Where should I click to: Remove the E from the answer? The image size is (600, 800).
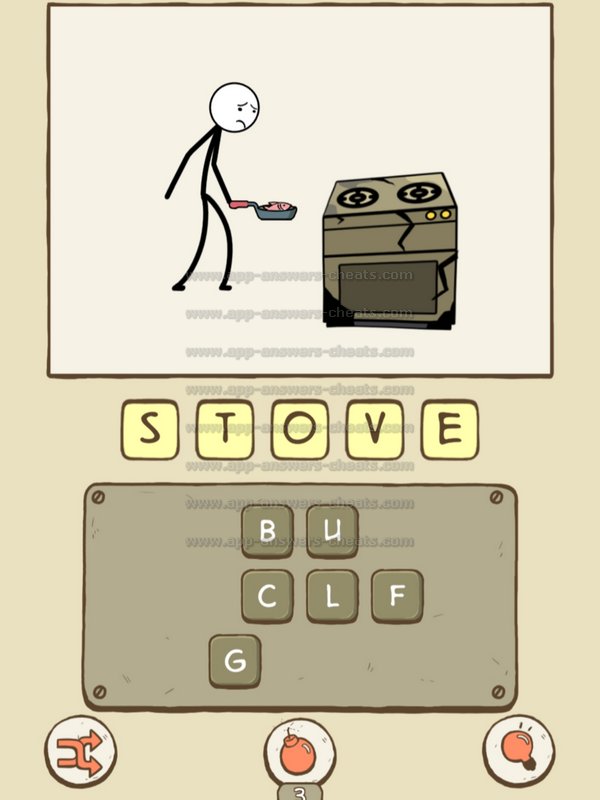pos(449,430)
